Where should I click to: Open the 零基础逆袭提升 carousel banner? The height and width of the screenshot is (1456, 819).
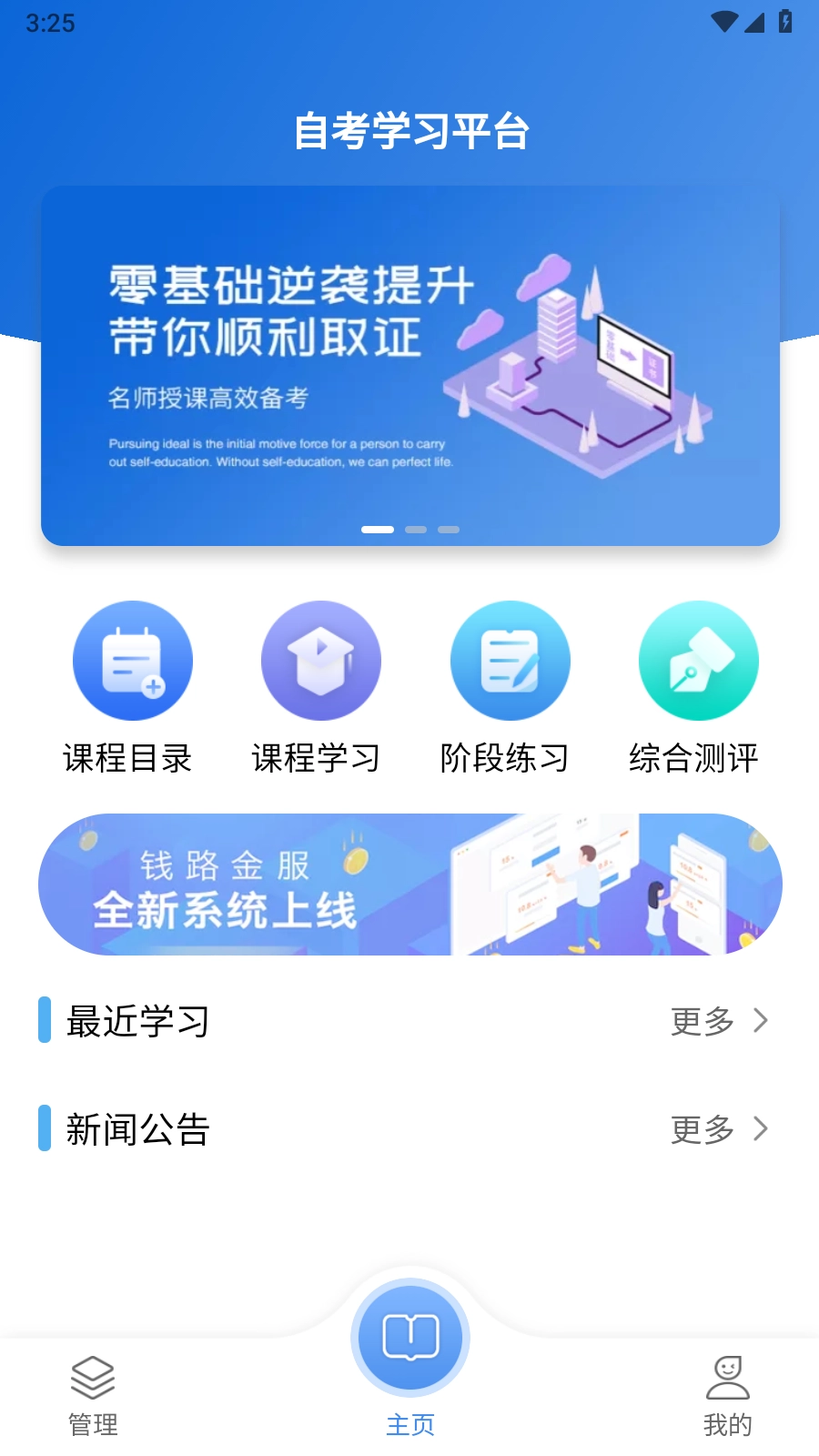(x=409, y=365)
